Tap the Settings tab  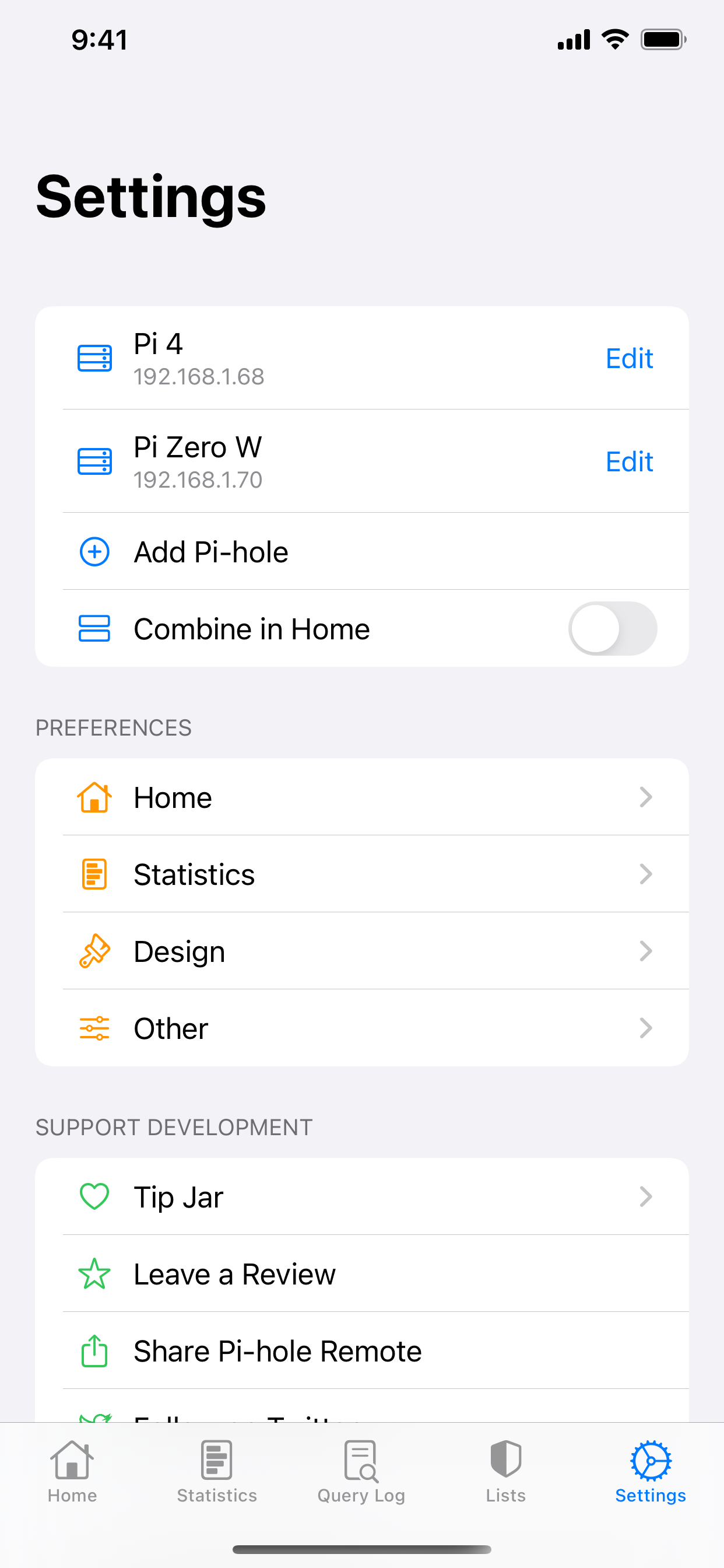pos(651,1472)
